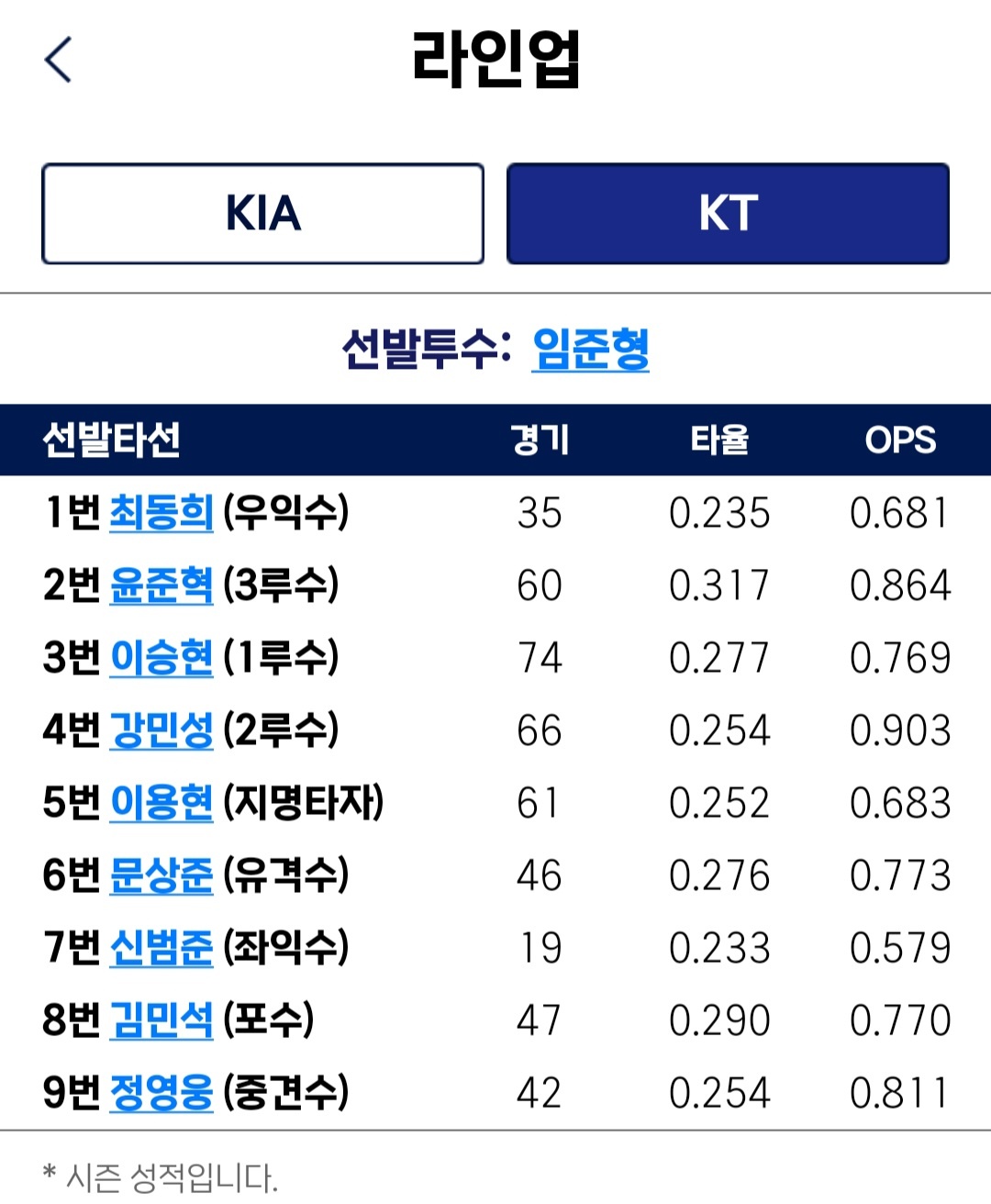The width and height of the screenshot is (991, 1204).
Task: Go back using the top-left arrow
Action: click(x=58, y=61)
